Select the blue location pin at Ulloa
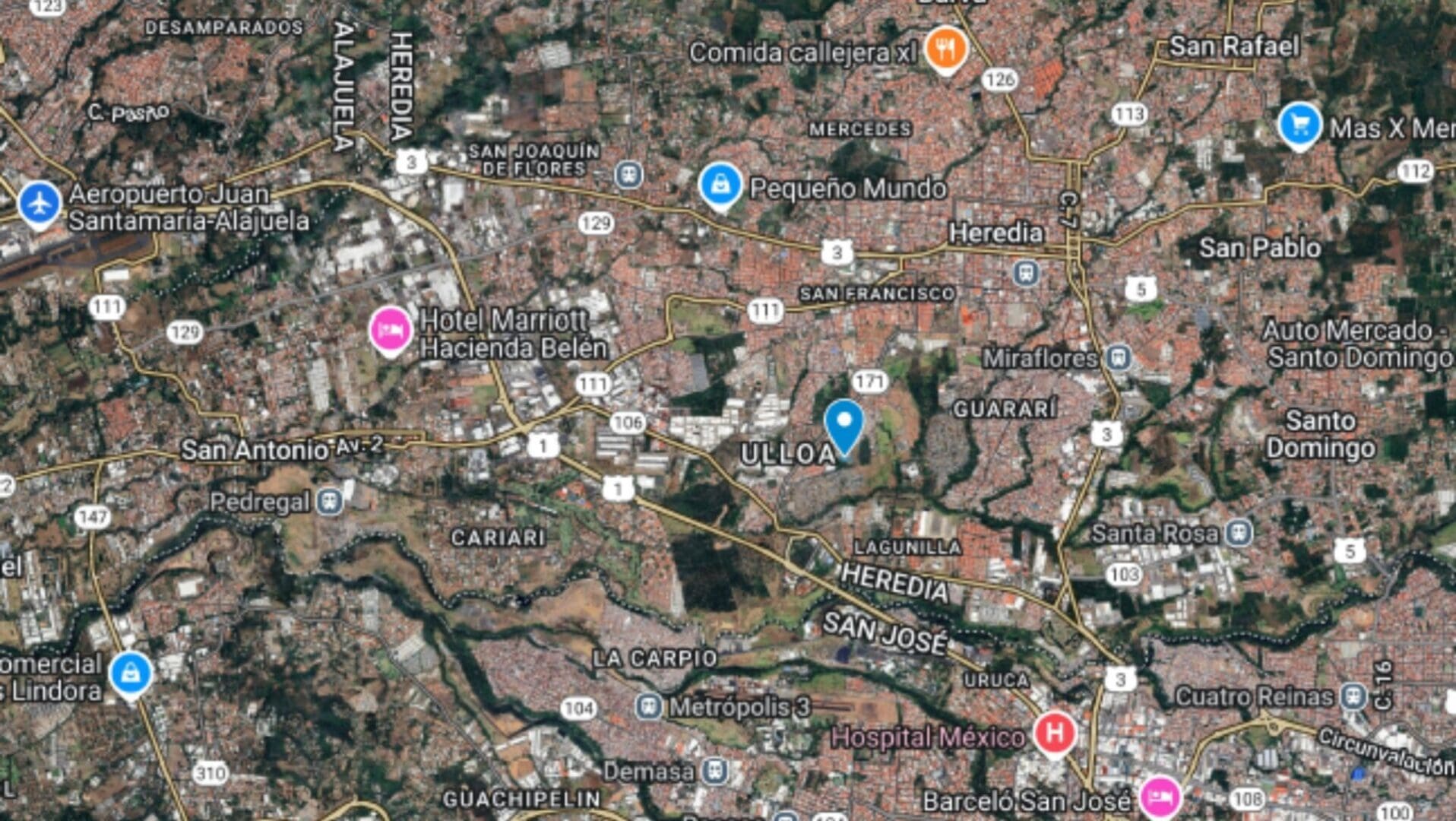The width and height of the screenshot is (1456, 821). (x=844, y=424)
